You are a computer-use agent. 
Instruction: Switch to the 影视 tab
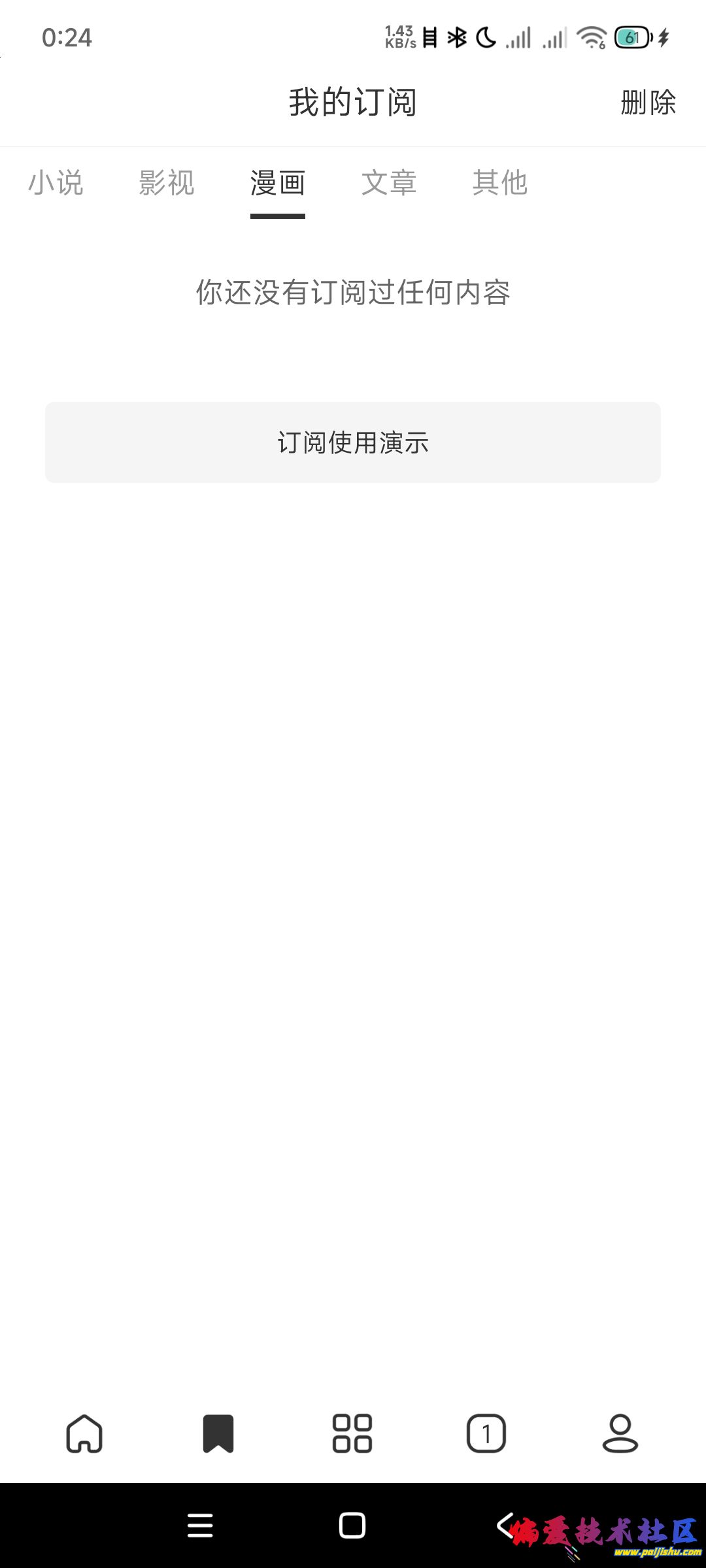click(x=165, y=184)
